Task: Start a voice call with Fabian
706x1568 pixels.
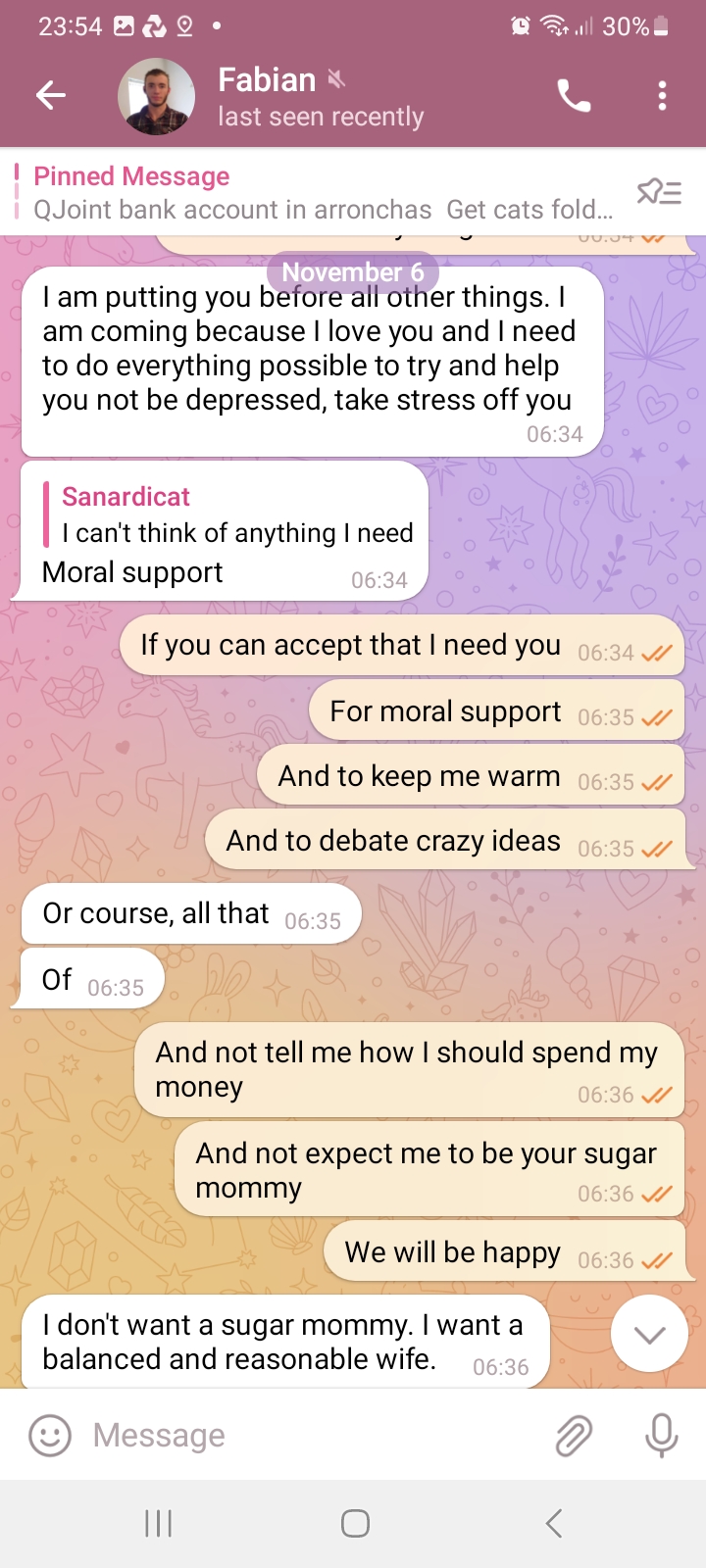Action: [x=574, y=96]
